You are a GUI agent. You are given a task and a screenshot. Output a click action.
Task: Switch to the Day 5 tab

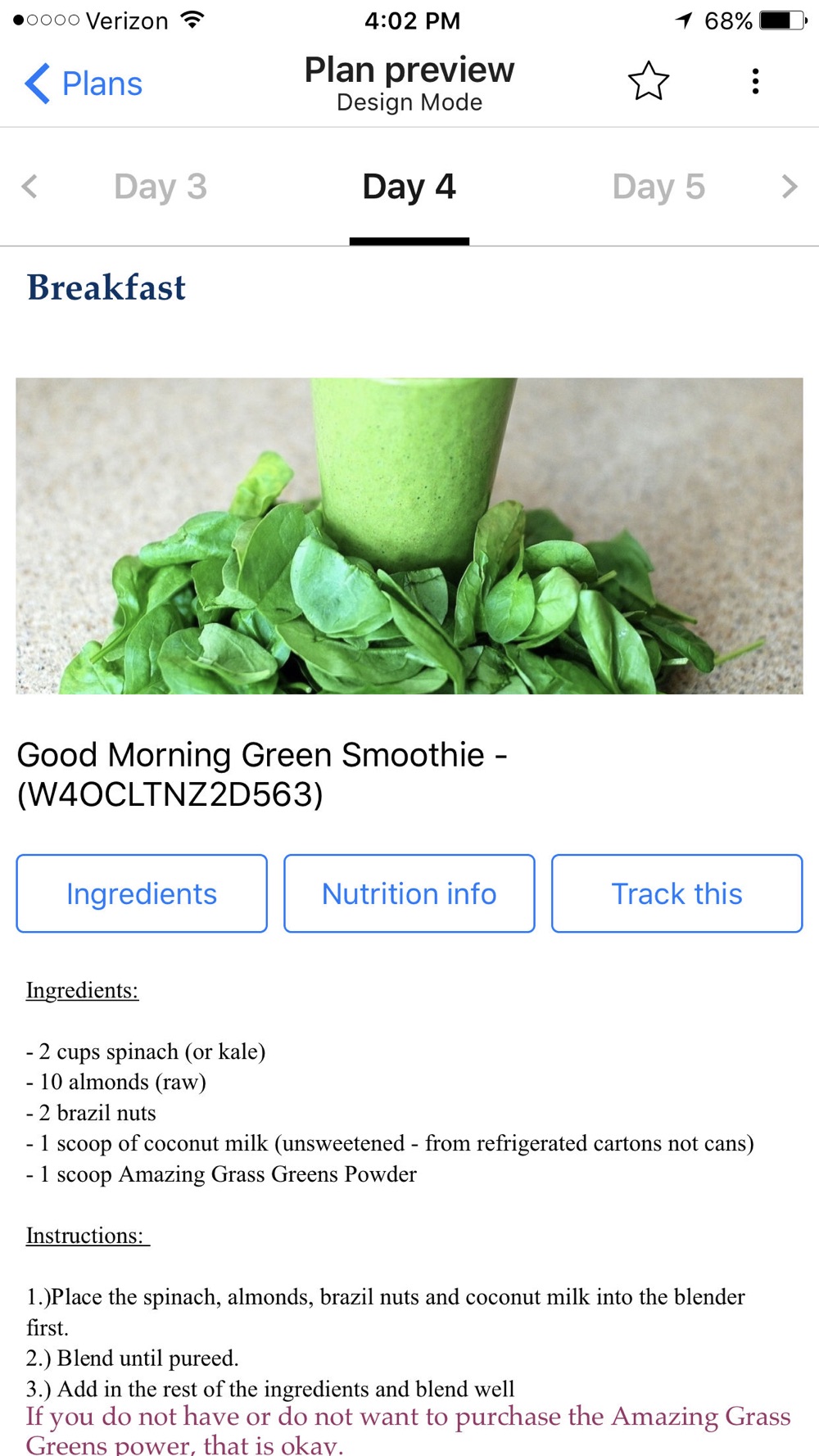(x=658, y=187)
